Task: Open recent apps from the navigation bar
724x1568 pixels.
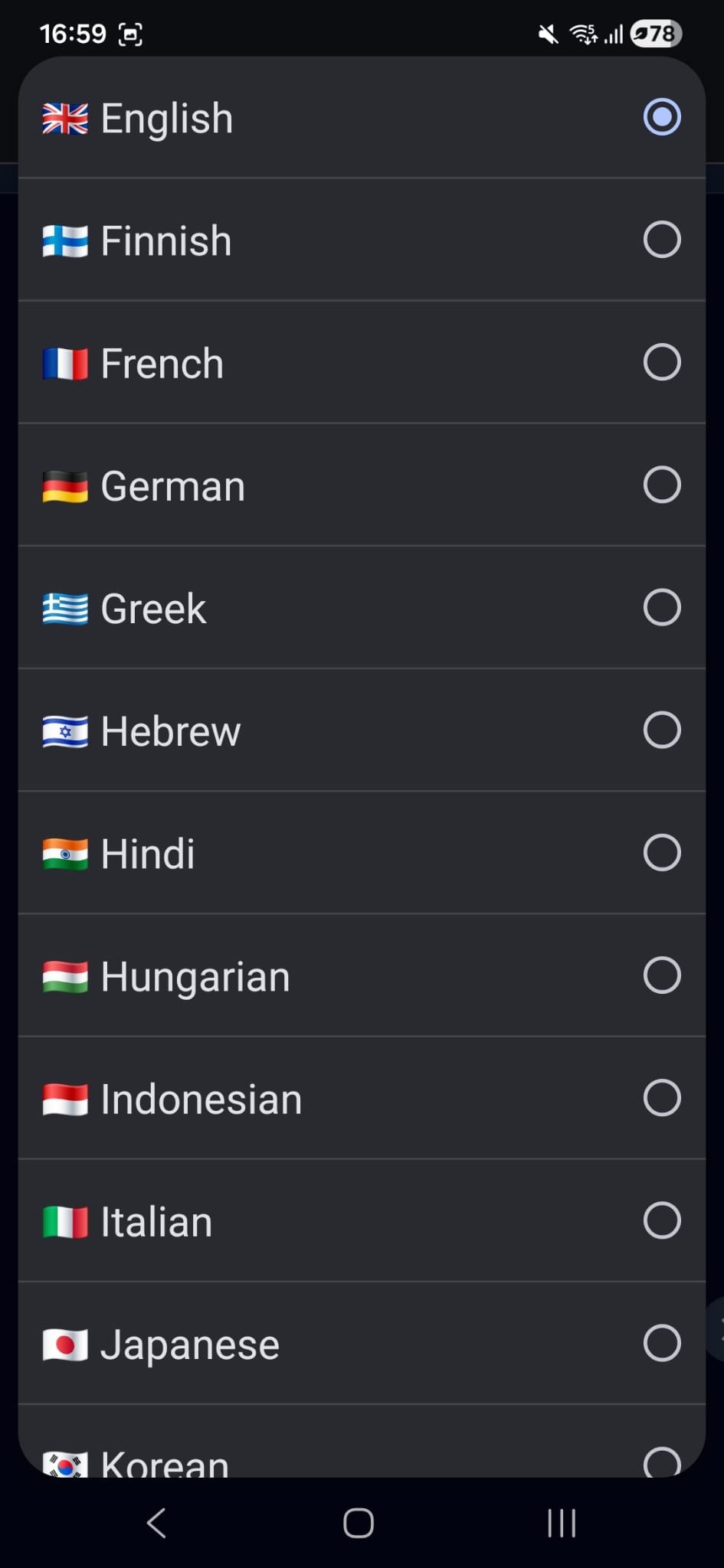Action: (562, 1522)
